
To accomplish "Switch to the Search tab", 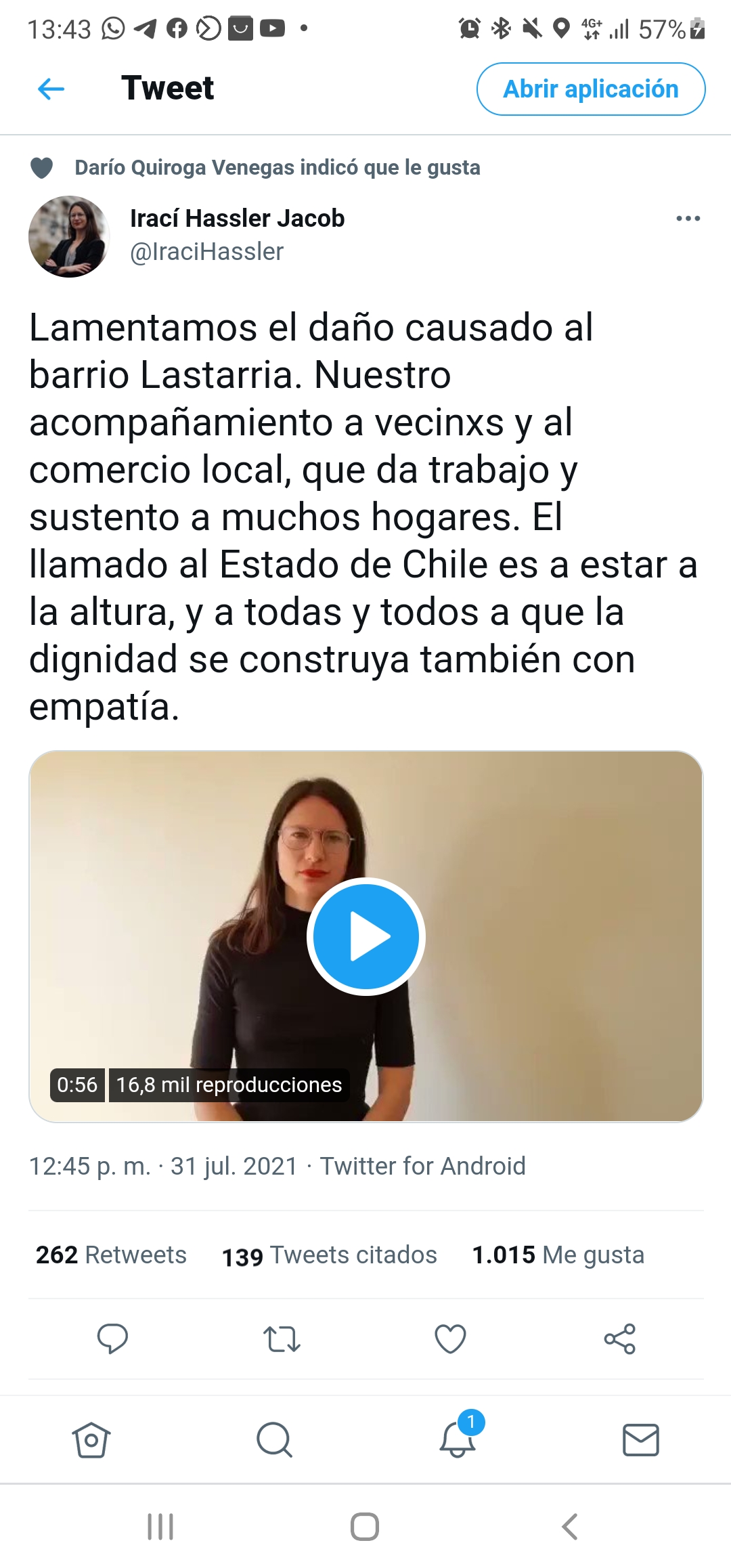I will tap(274, 1439).
